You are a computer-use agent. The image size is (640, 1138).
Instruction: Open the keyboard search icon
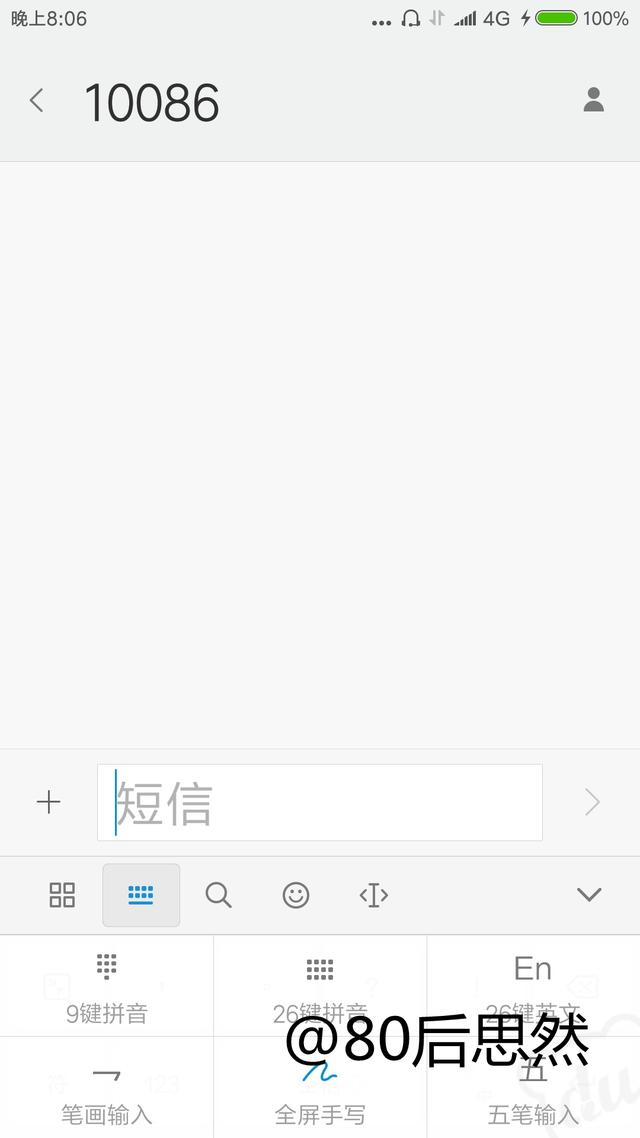(x=218, y=895)
